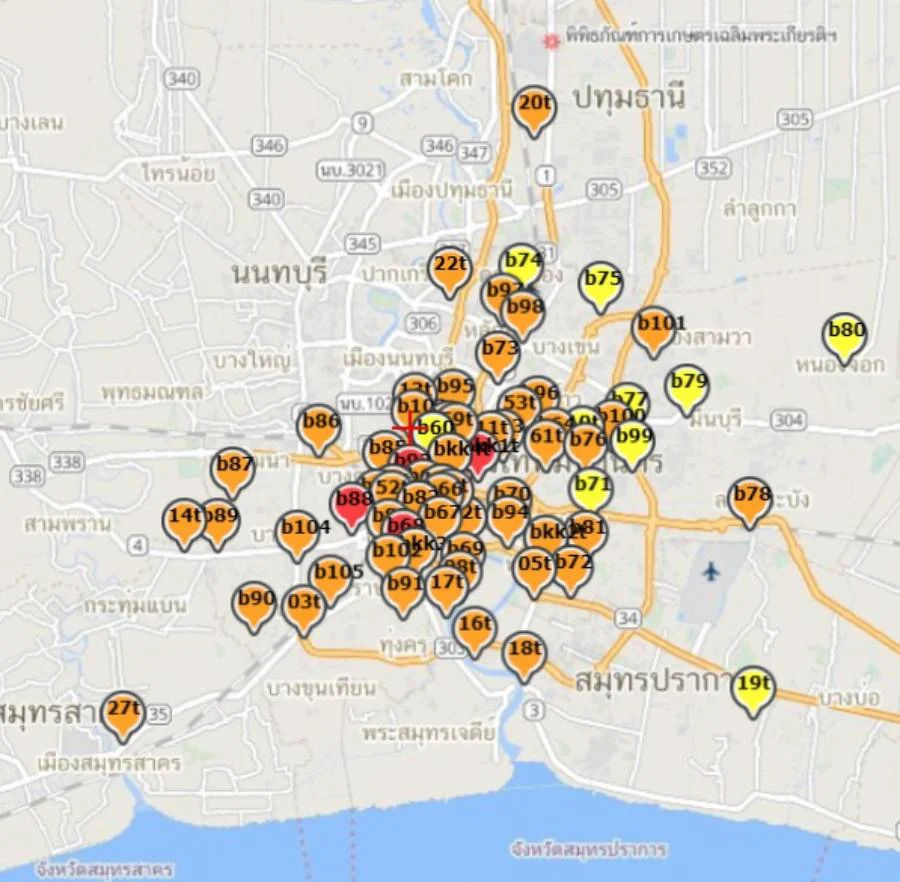Tap the b79 station pin

point(688,386)
